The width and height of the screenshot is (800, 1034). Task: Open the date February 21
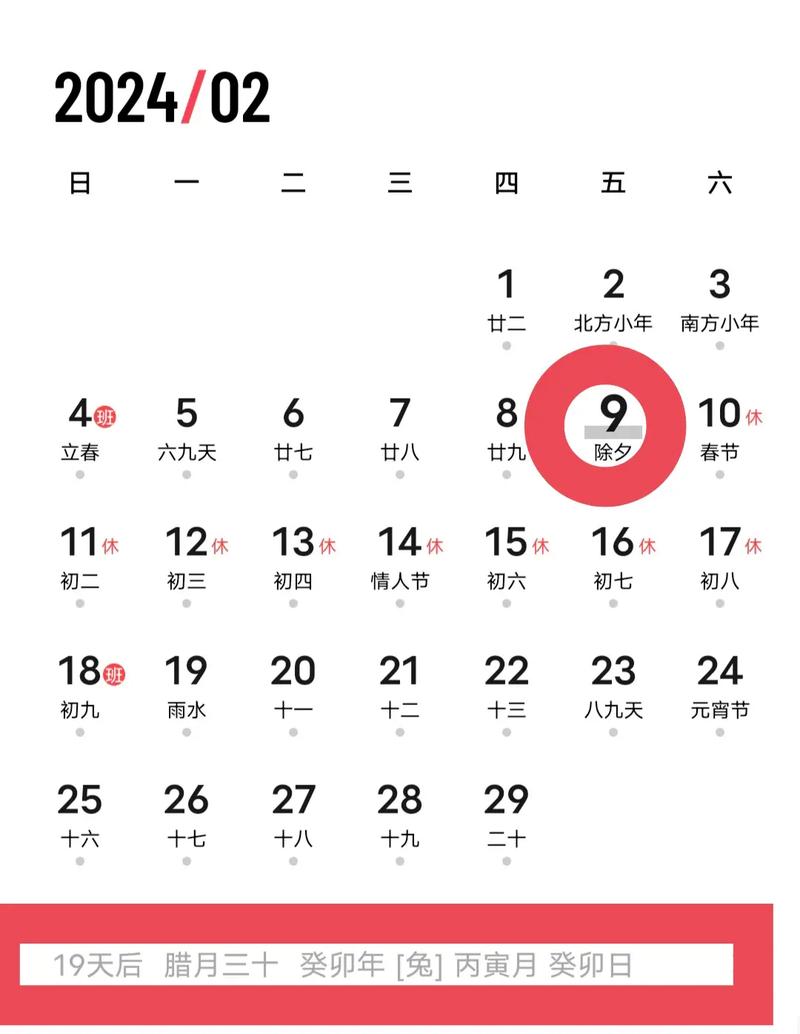coord(400,686)
